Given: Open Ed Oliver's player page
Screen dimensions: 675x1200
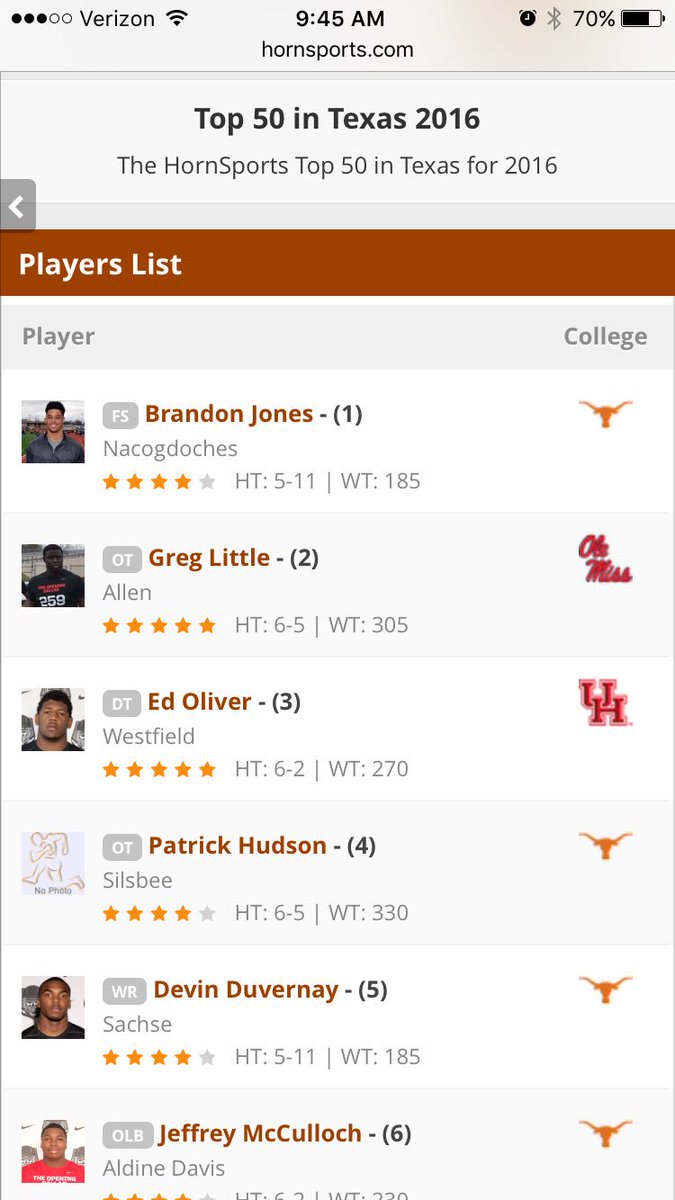Looking at the screenshot, I should click(199, 702).
